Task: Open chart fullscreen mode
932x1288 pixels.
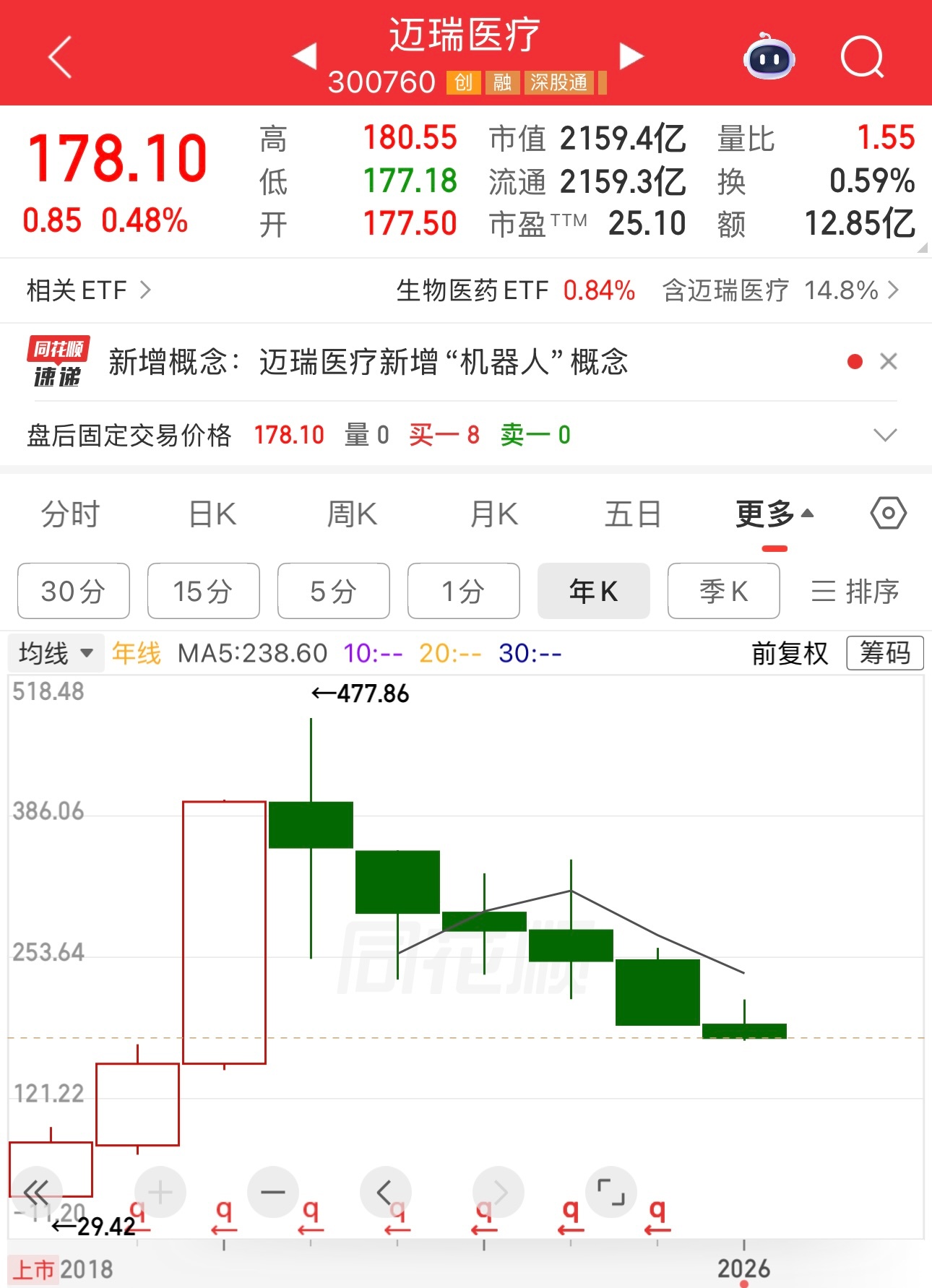Action: pyautogui.click(x=611, y=1193)
